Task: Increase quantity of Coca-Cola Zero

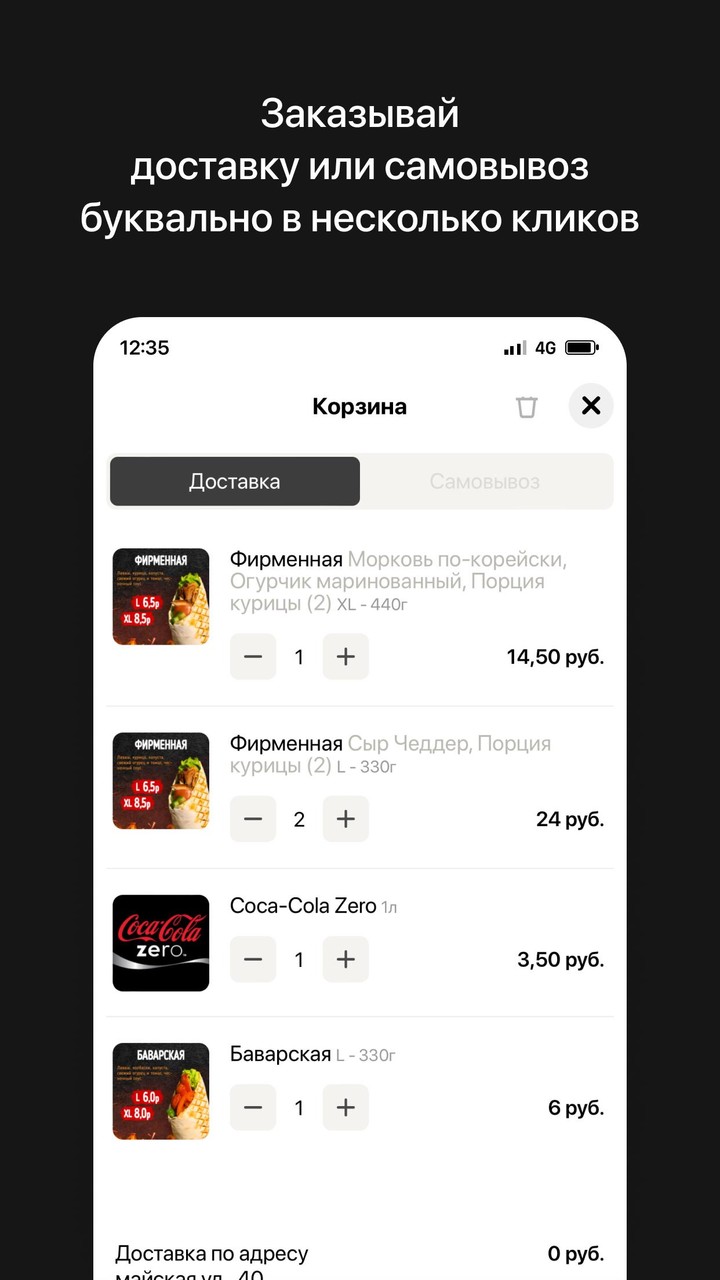Action: click(345, 959)
